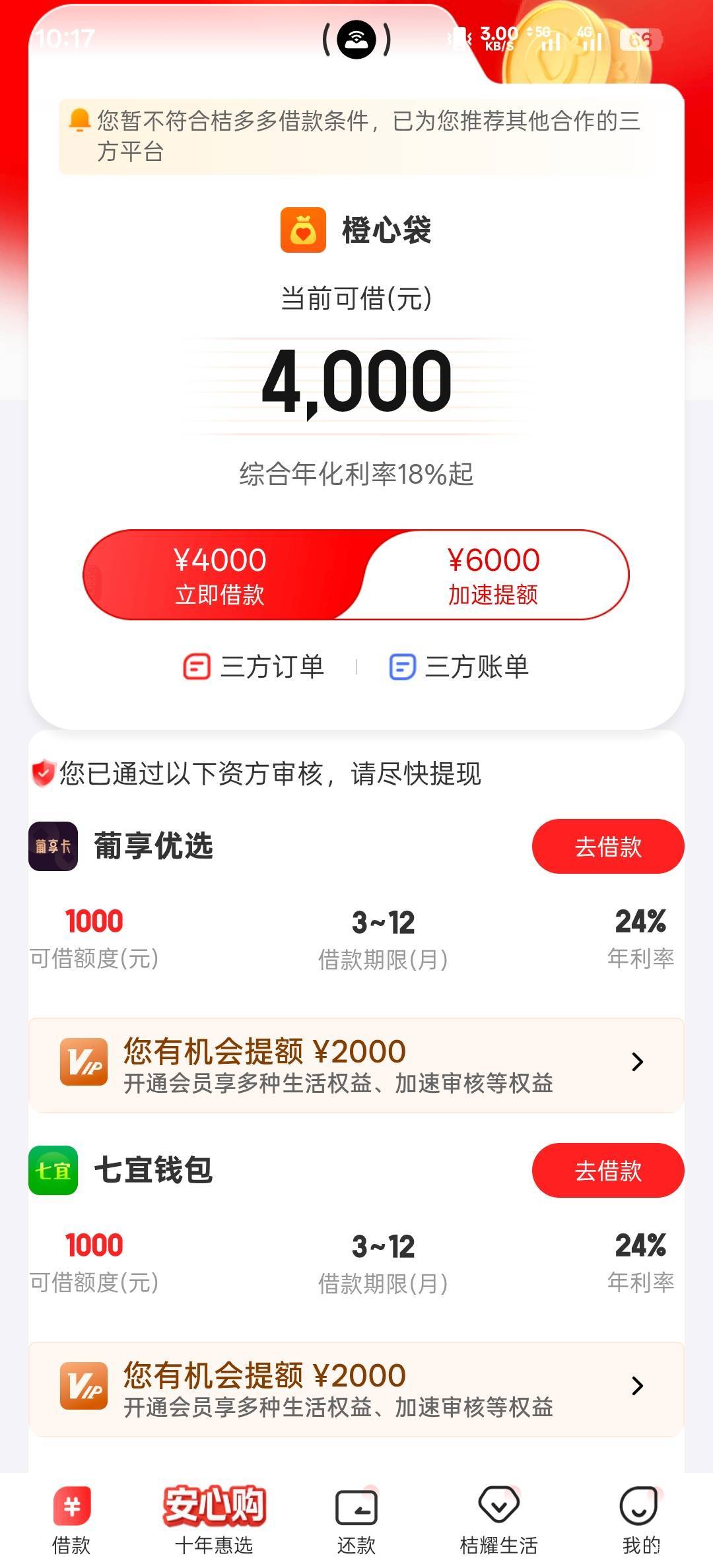View 三方账单 bills

coord(459,667)
